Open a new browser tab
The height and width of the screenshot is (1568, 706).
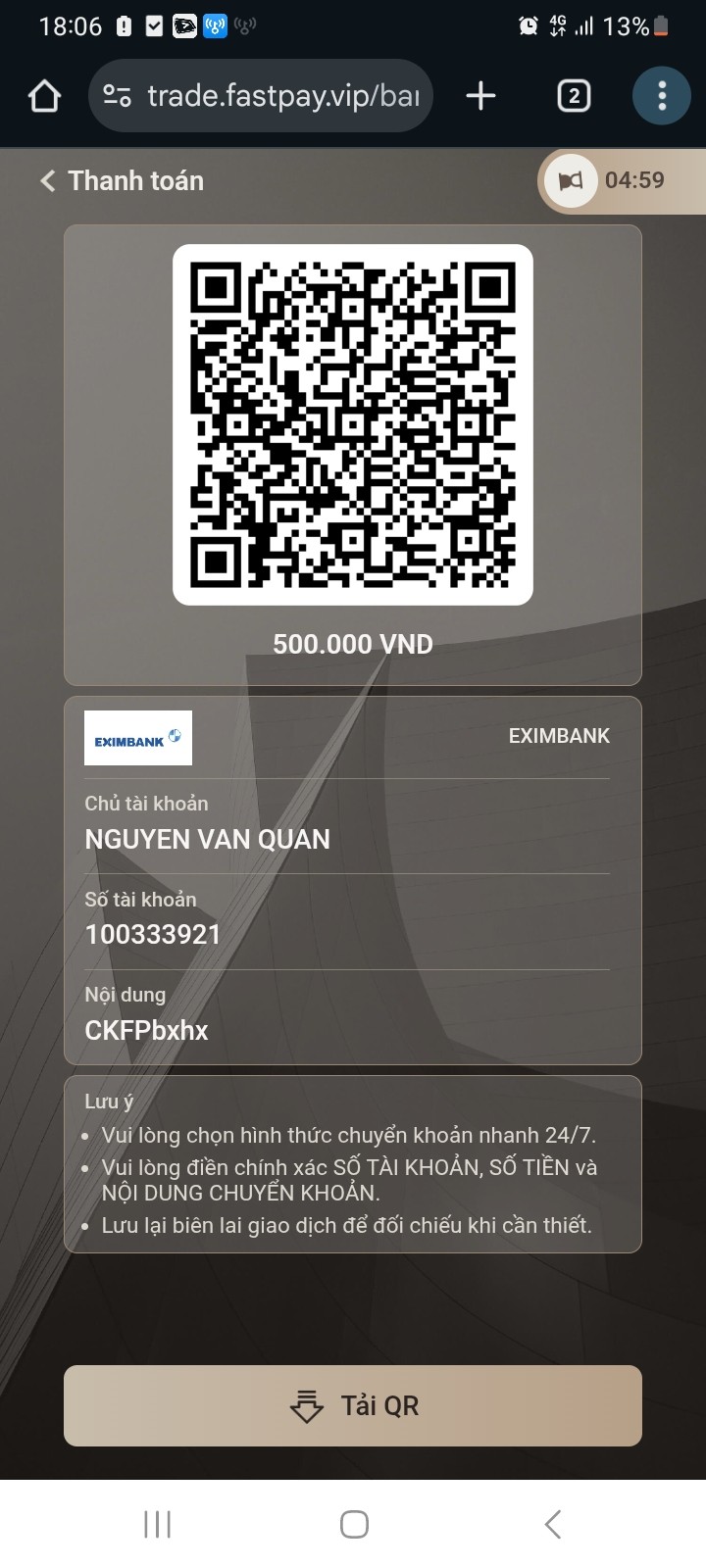[x=480, y=96]
